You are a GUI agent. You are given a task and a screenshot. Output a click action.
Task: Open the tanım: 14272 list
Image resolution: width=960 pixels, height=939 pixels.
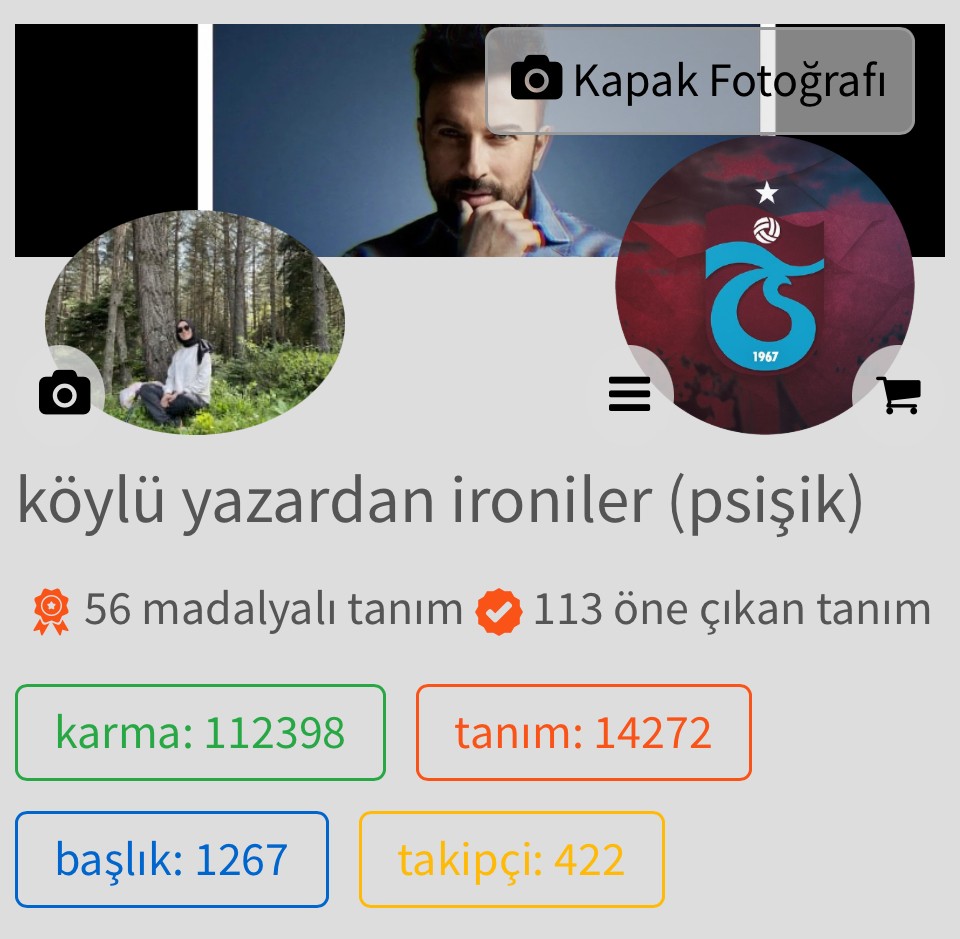583,732
